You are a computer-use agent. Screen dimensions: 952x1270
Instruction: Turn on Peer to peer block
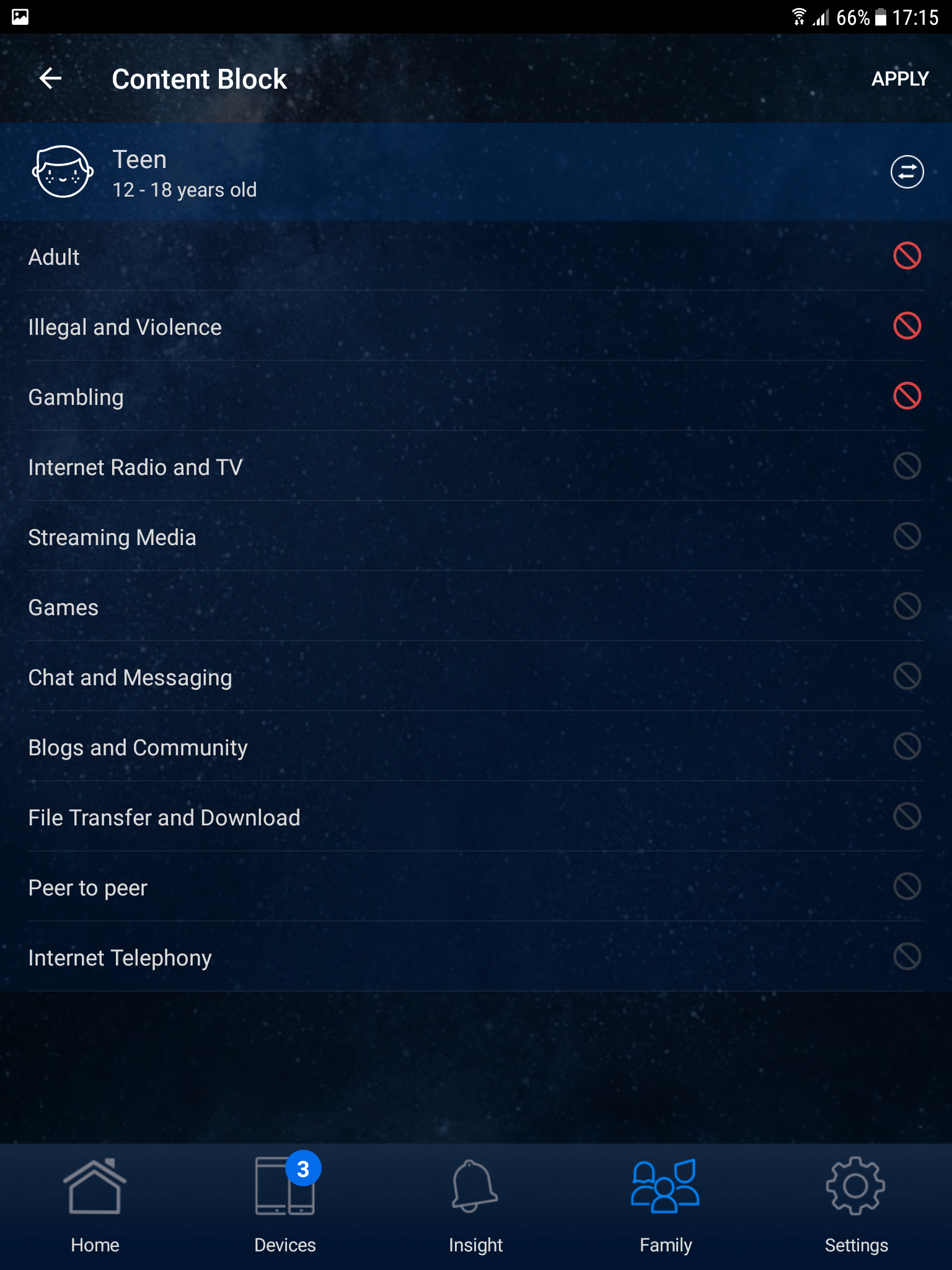click(x=907, y=887)
